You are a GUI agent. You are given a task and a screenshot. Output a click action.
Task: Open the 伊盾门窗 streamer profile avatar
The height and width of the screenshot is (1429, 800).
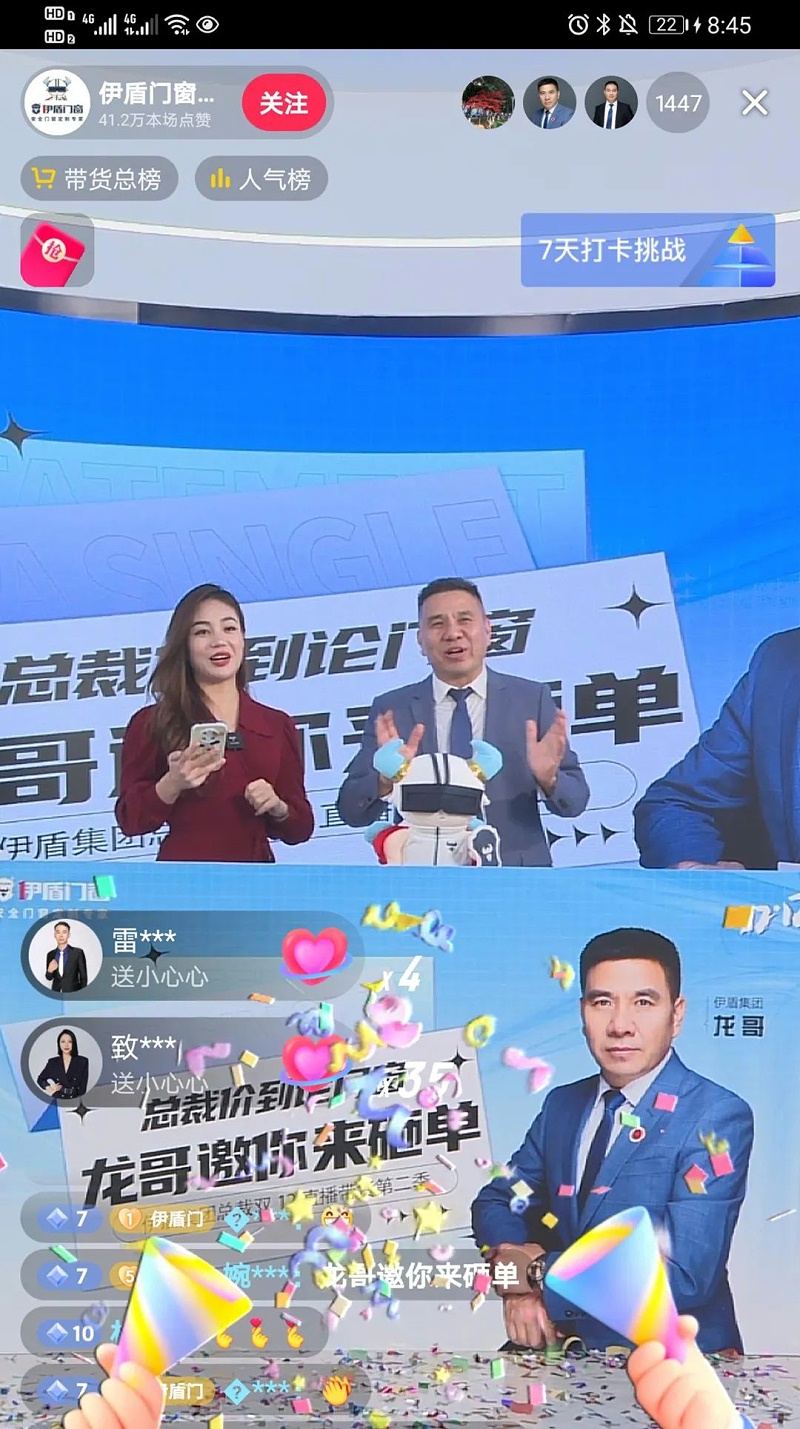point(58,103)
